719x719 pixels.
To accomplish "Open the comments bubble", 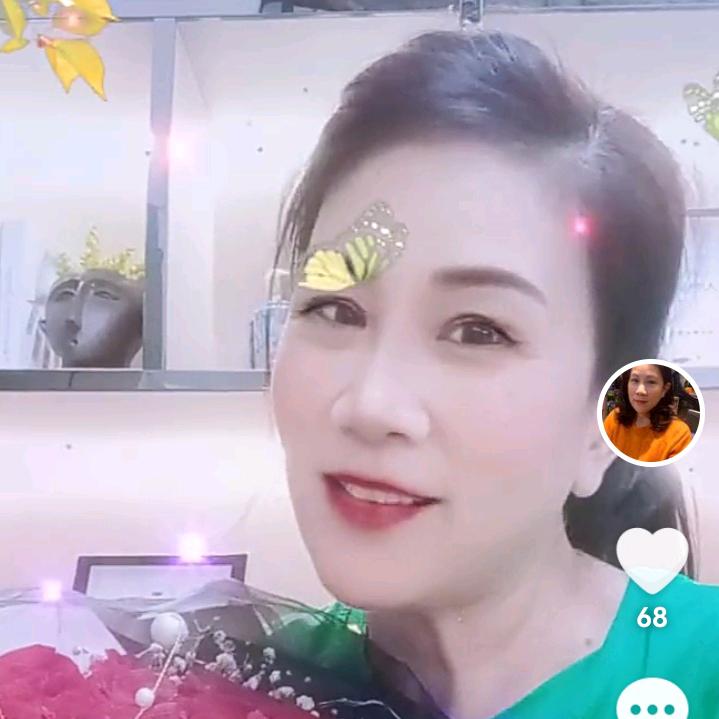I will pyautogui.click(x=651, y=701).
